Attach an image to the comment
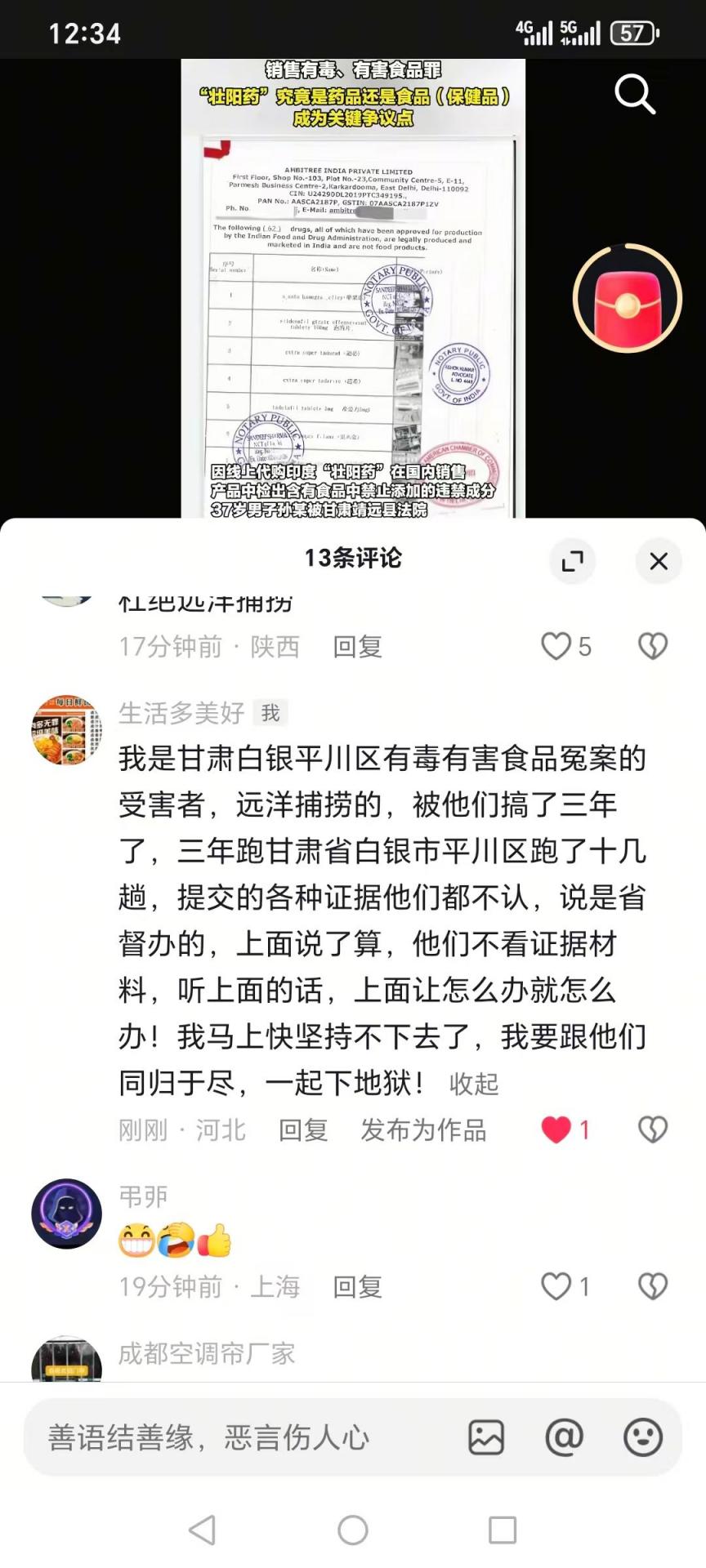Image resolution: width=706 pixels, height=1568 pixels. click(x=486, y=1437)
